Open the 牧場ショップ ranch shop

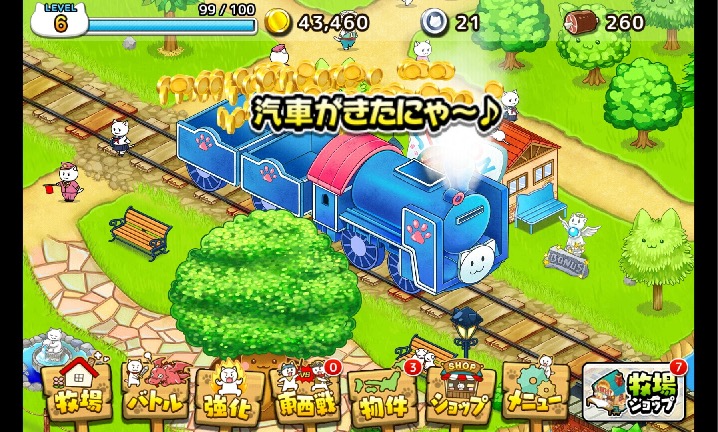[633, 393]
